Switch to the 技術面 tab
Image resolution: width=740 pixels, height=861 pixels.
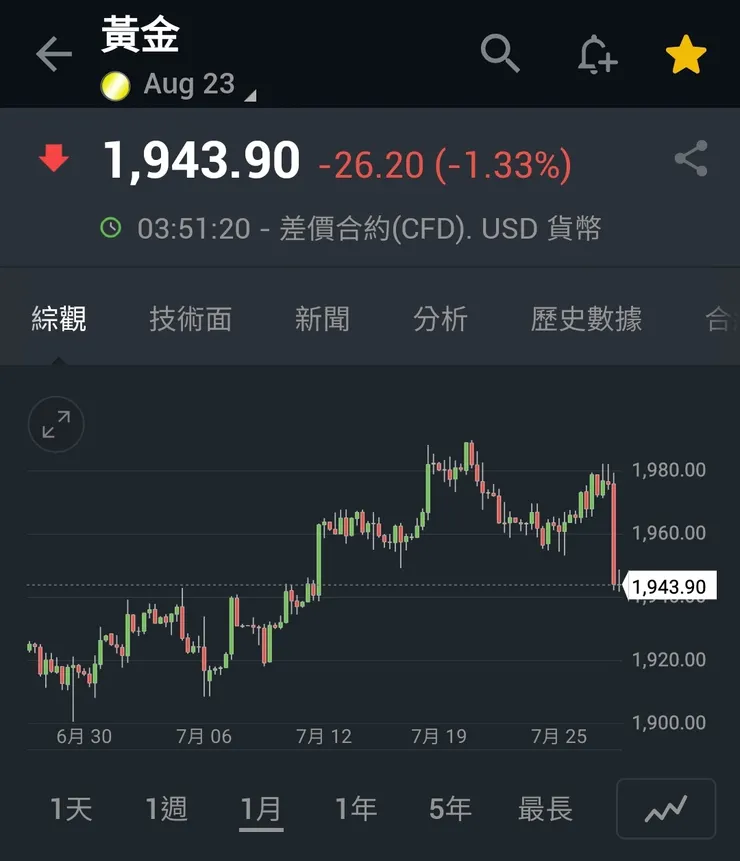pyautogui.click(x=190, y=318)
